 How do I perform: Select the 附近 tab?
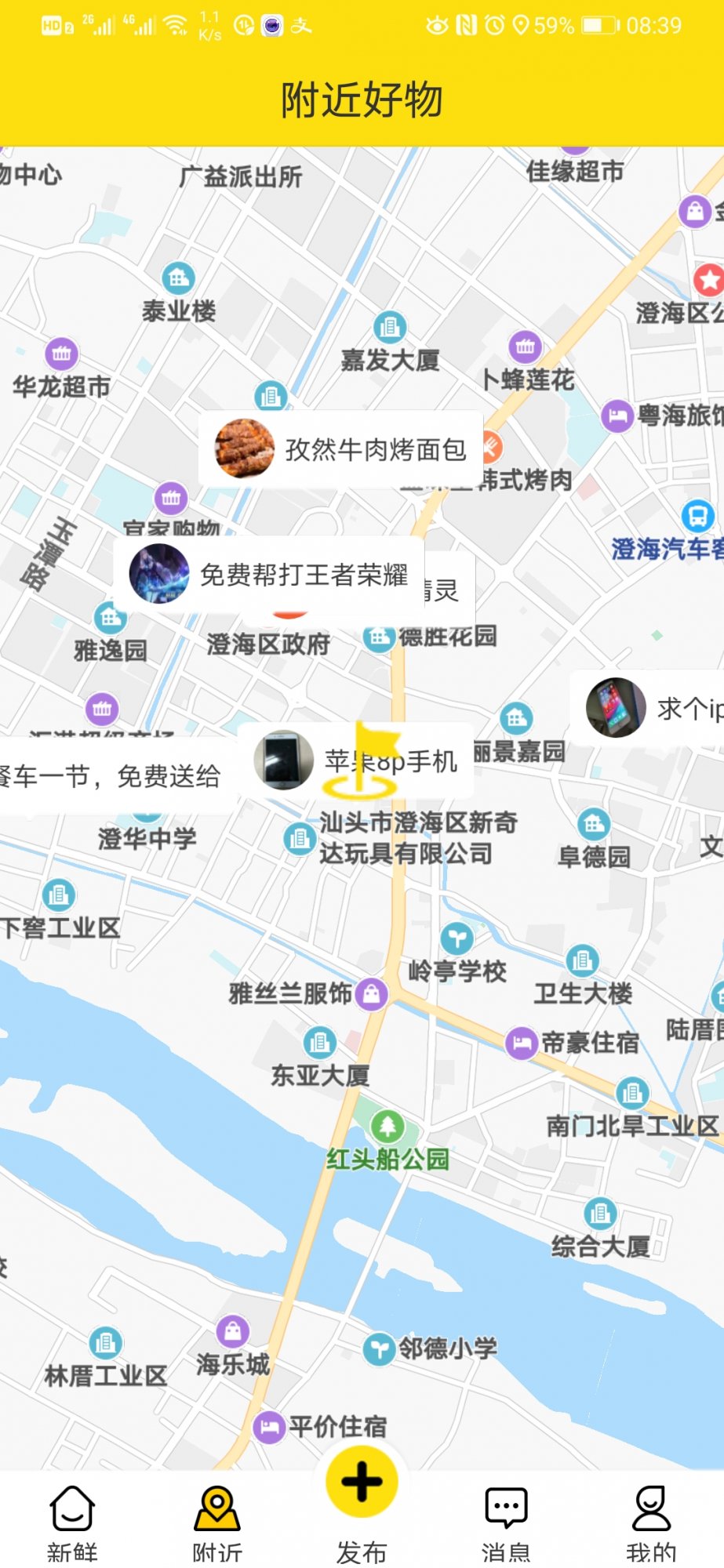pos(217,1523)
